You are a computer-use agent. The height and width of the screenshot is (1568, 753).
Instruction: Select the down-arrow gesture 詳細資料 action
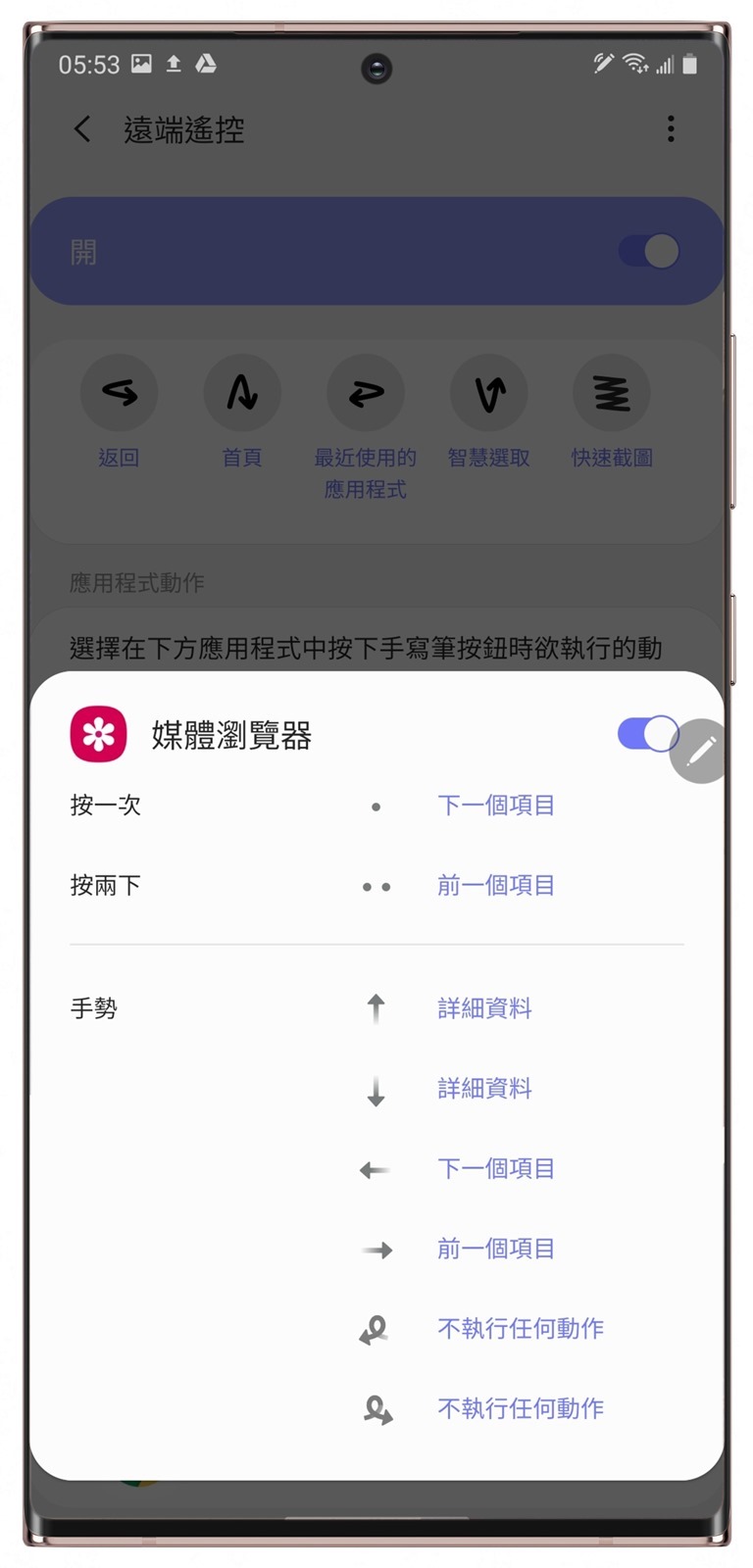coord(484,1089)
